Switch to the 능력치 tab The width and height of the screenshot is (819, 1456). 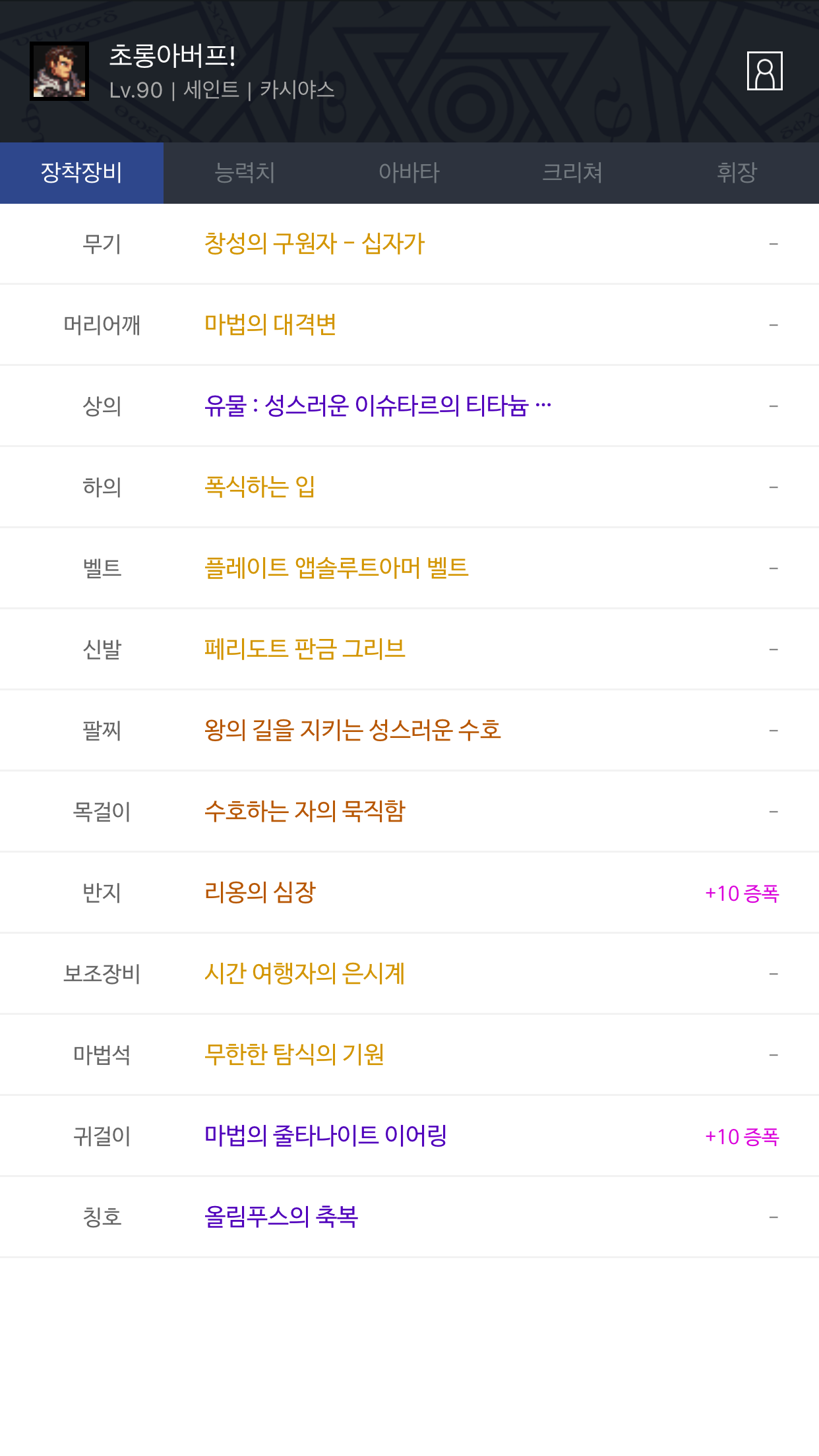click(x=245, y=173)
